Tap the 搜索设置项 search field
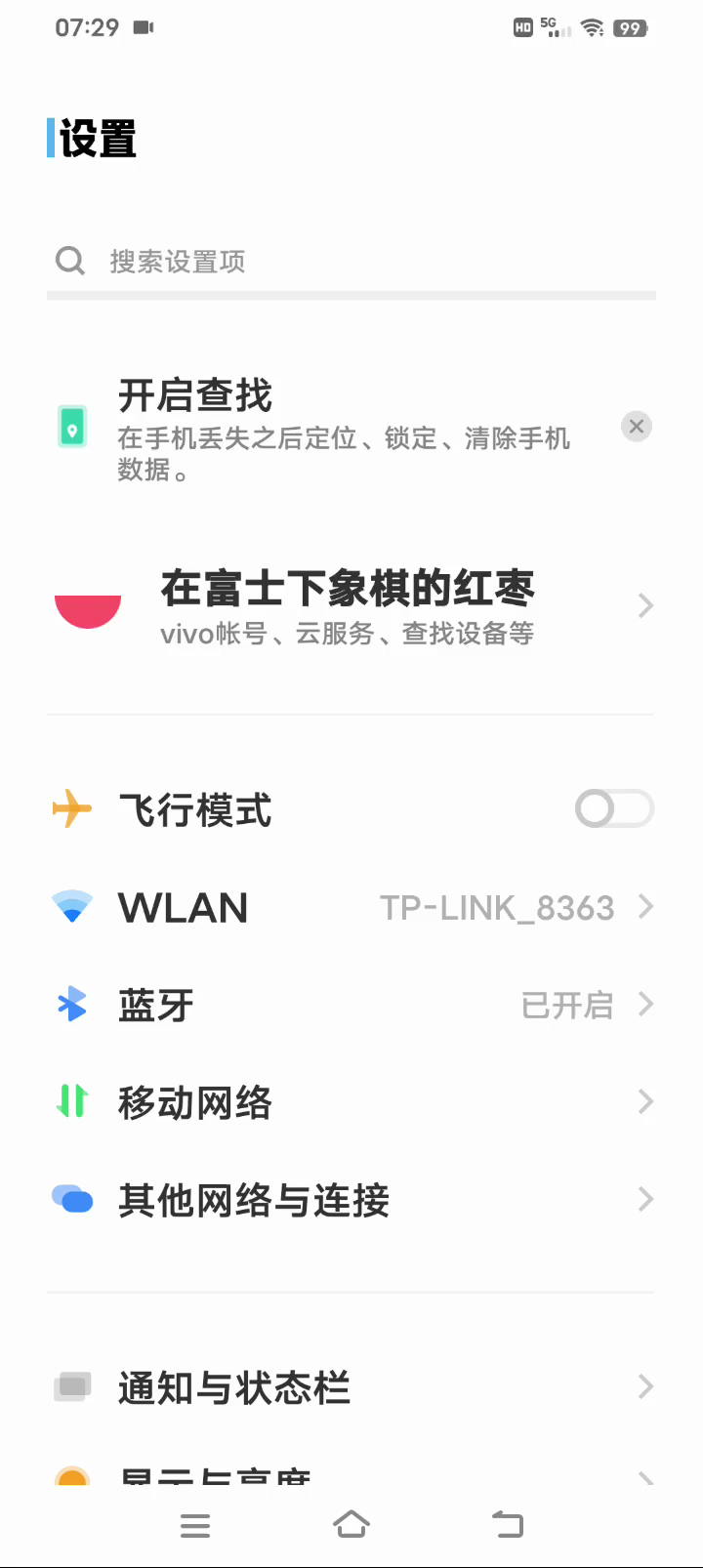 351,262
